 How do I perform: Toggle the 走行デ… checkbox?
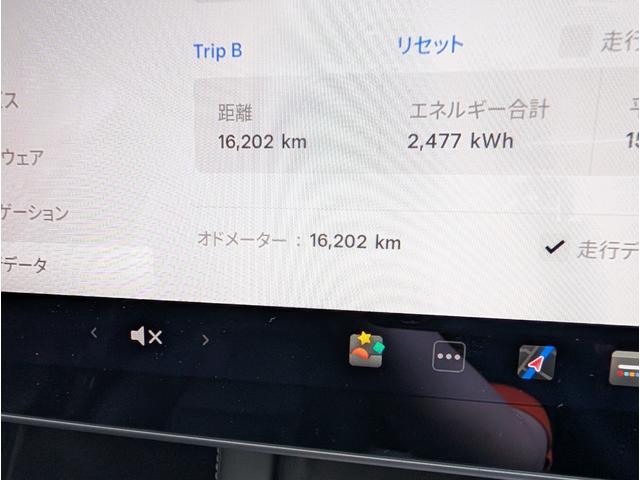click(x=555, y=247)
